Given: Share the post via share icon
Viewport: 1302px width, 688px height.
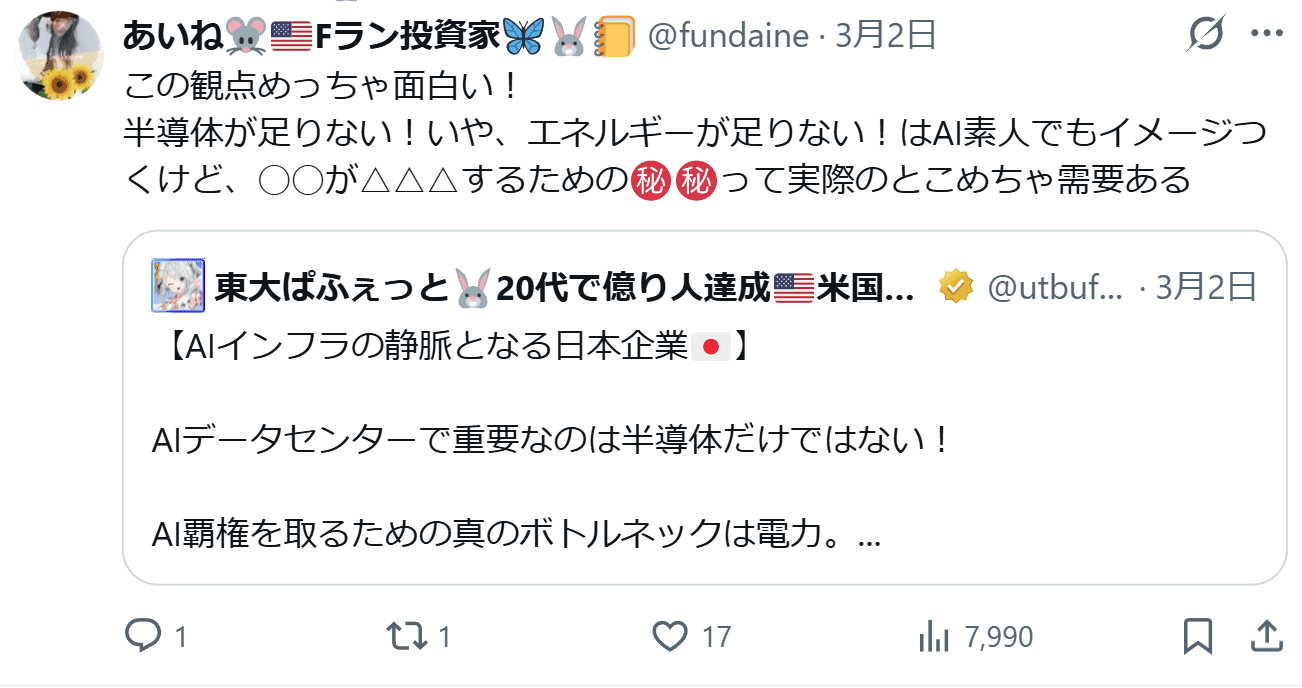Looking at the screenshot, I should (x=1264, y=636).
